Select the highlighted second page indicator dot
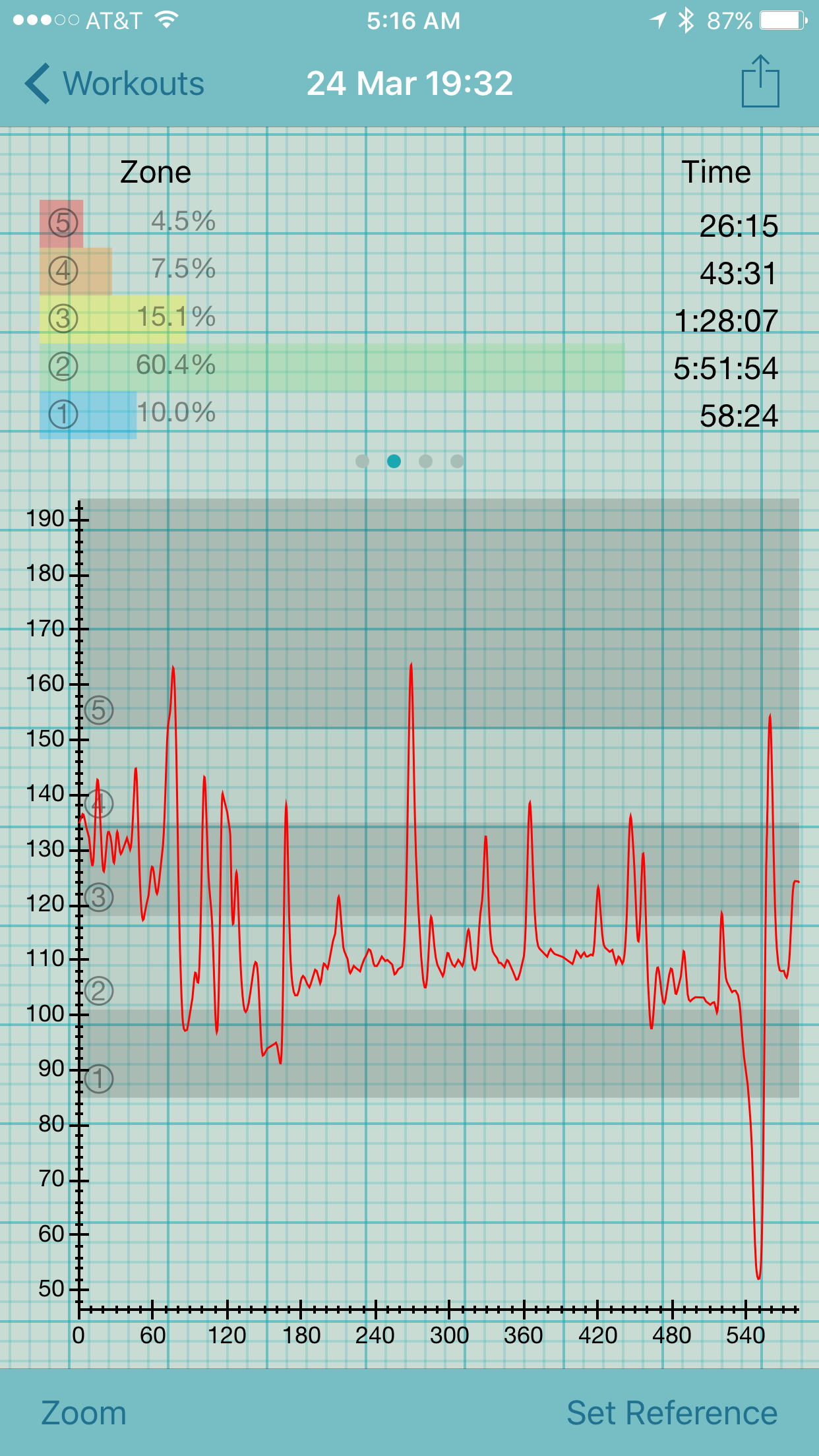 [394, 461]
